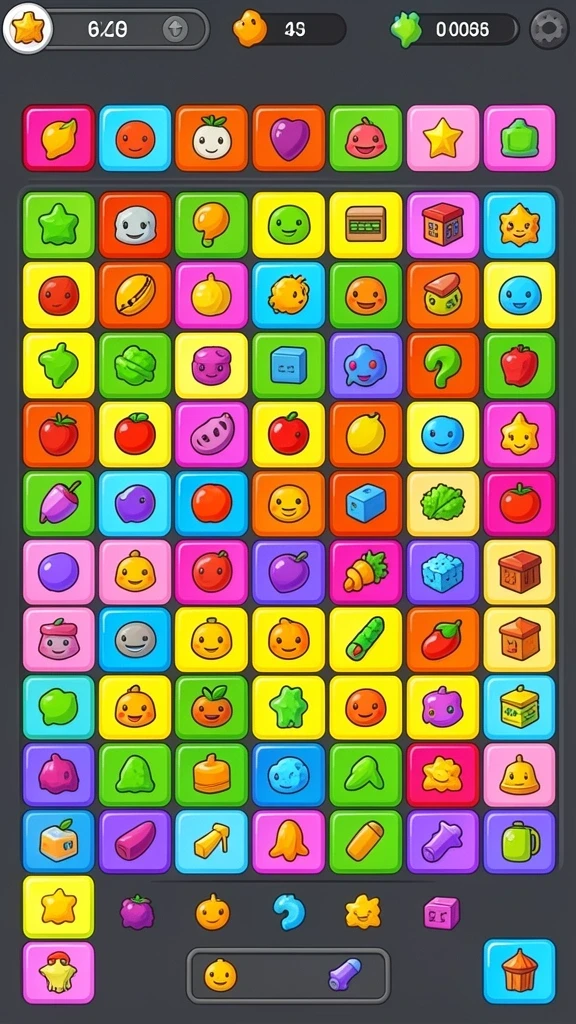
Task: Open the settings gear
Action: pos(549,29)
